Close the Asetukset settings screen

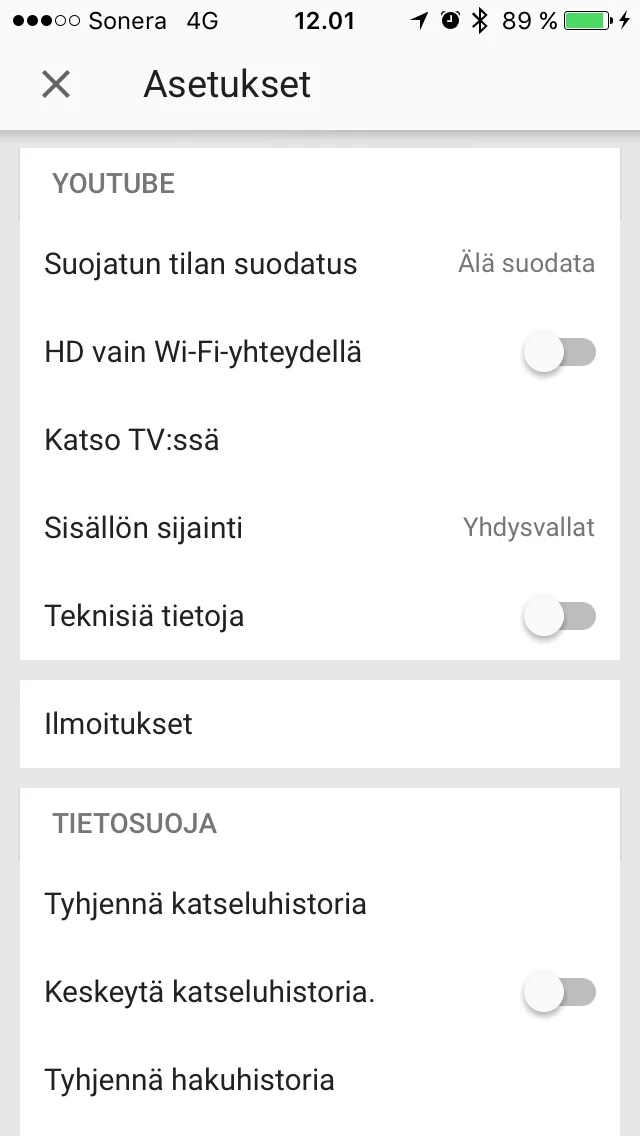pos(56,84)
